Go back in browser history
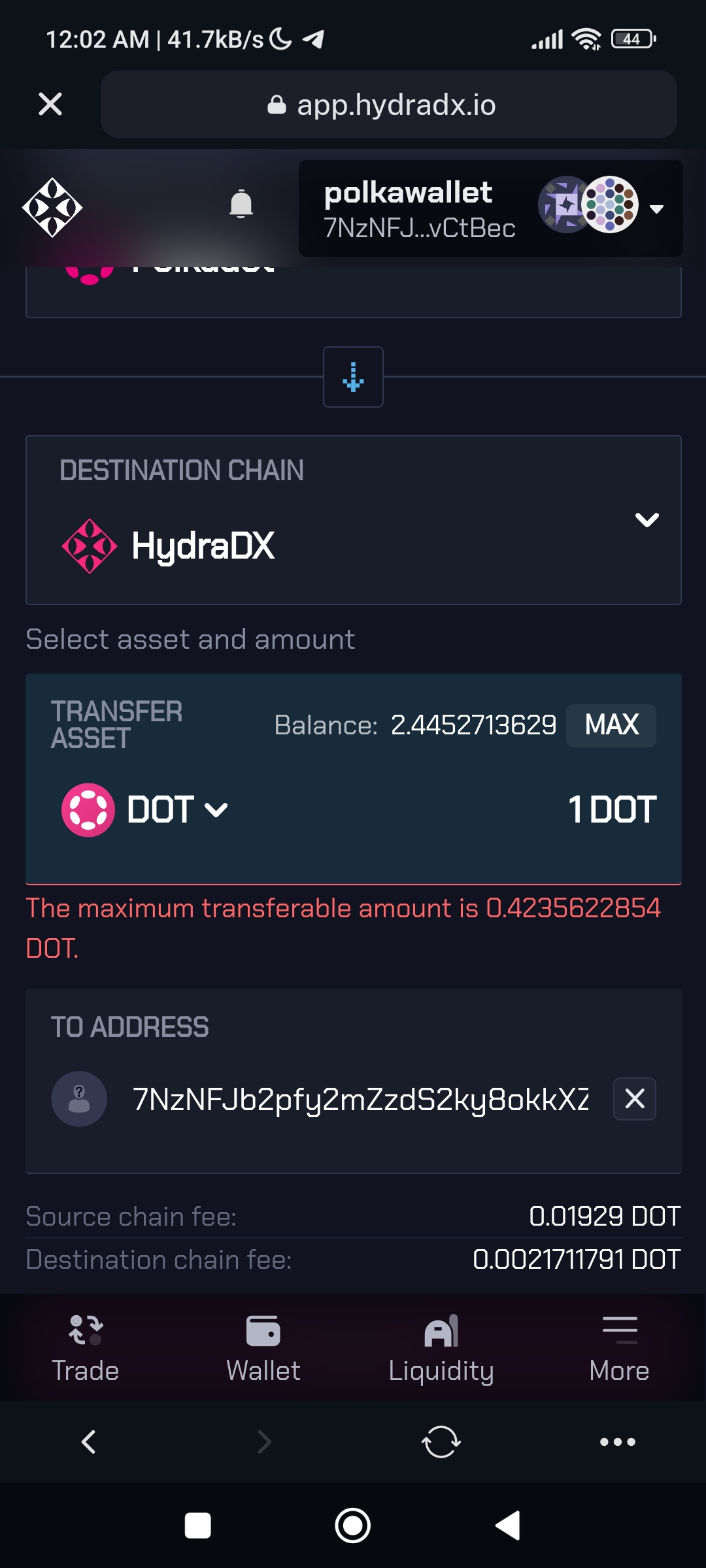The width and height of the screenshot is (706, 1568). (x=88, y=1442)
